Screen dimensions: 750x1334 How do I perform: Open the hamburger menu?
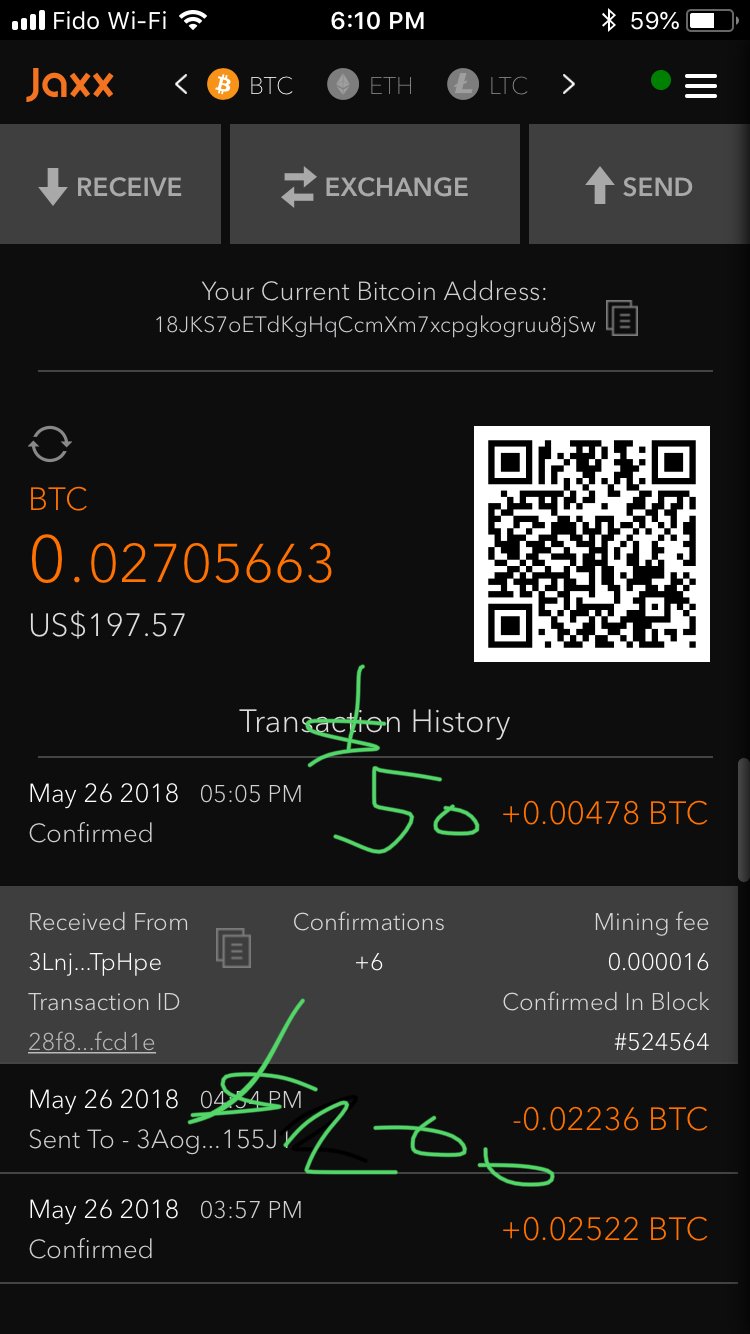(x=700, y=85)
